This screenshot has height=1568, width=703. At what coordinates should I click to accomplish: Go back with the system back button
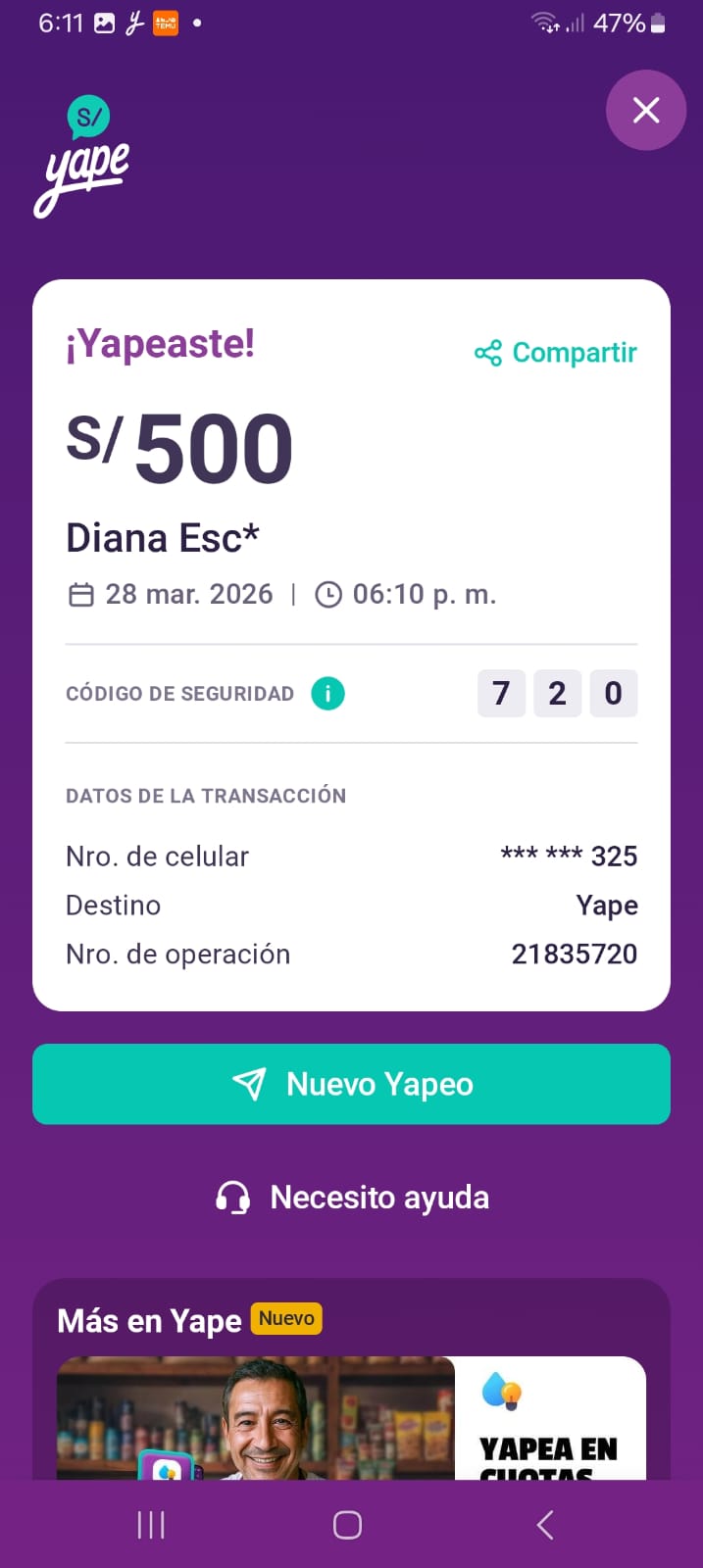click(546, 1525)
